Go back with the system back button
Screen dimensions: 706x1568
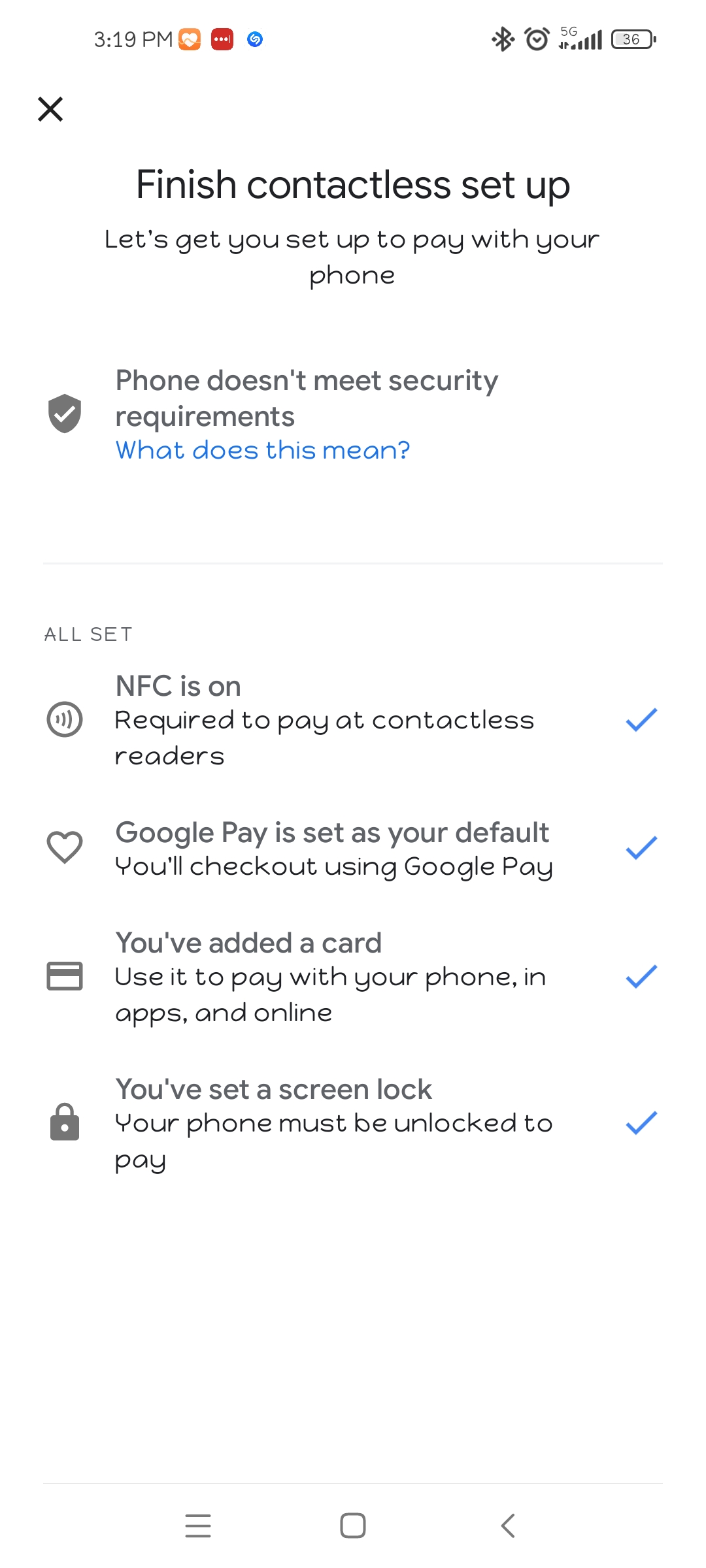[508, 1526]
